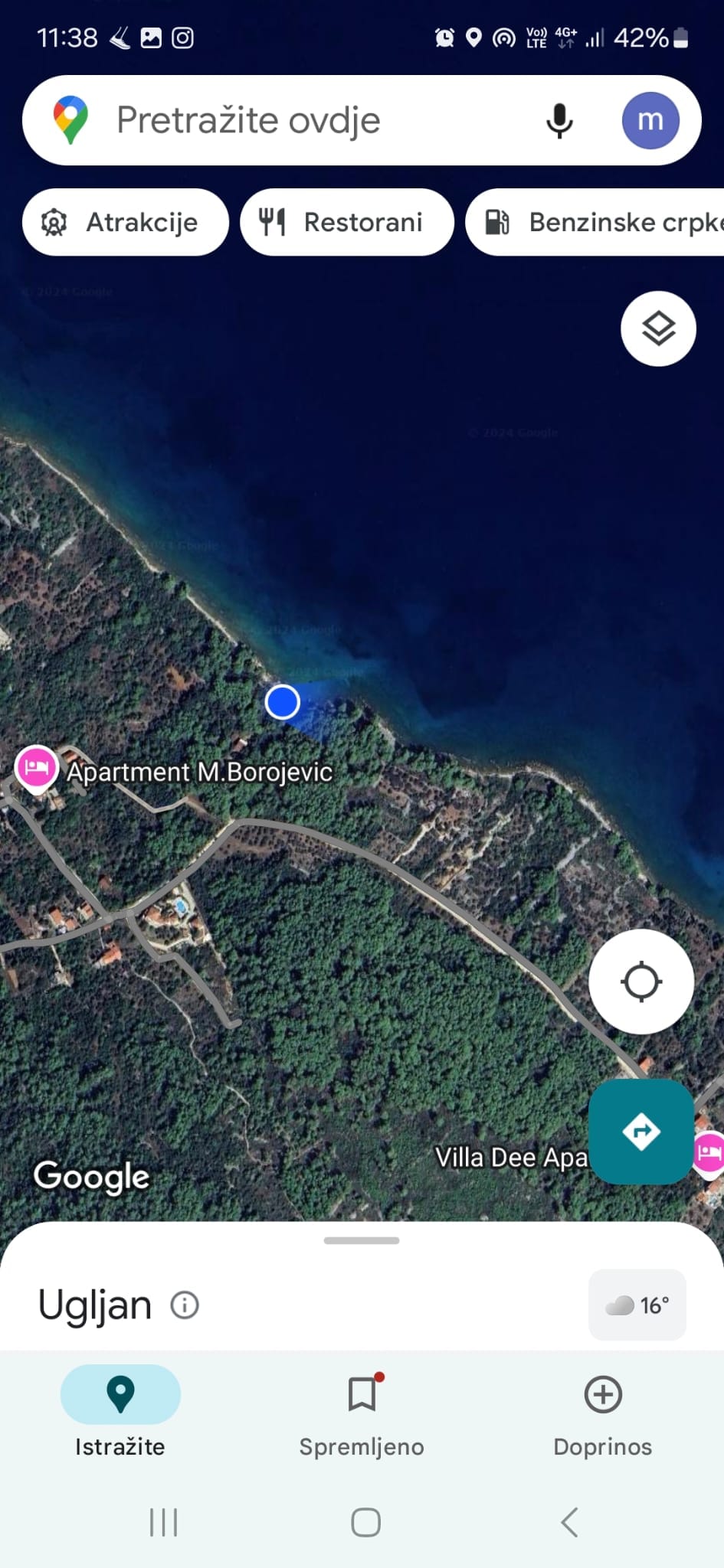This screenshot has width=724, height=1568.
Task: Open the account profile avatar
Action: 650,120
